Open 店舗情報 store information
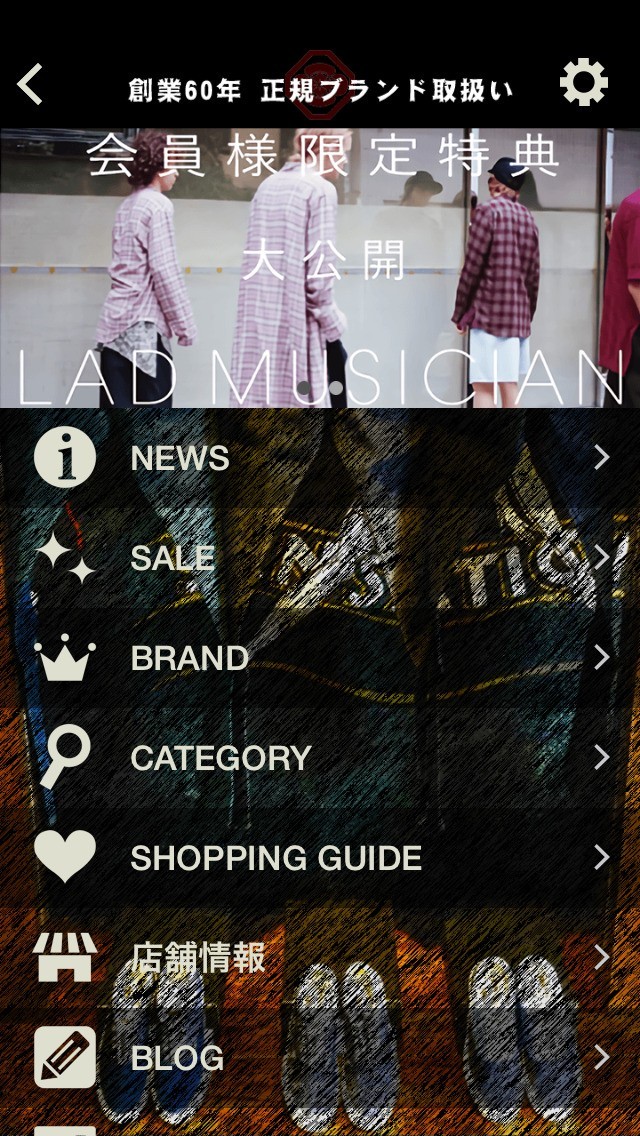640x1136 pixels. [320, 958]
